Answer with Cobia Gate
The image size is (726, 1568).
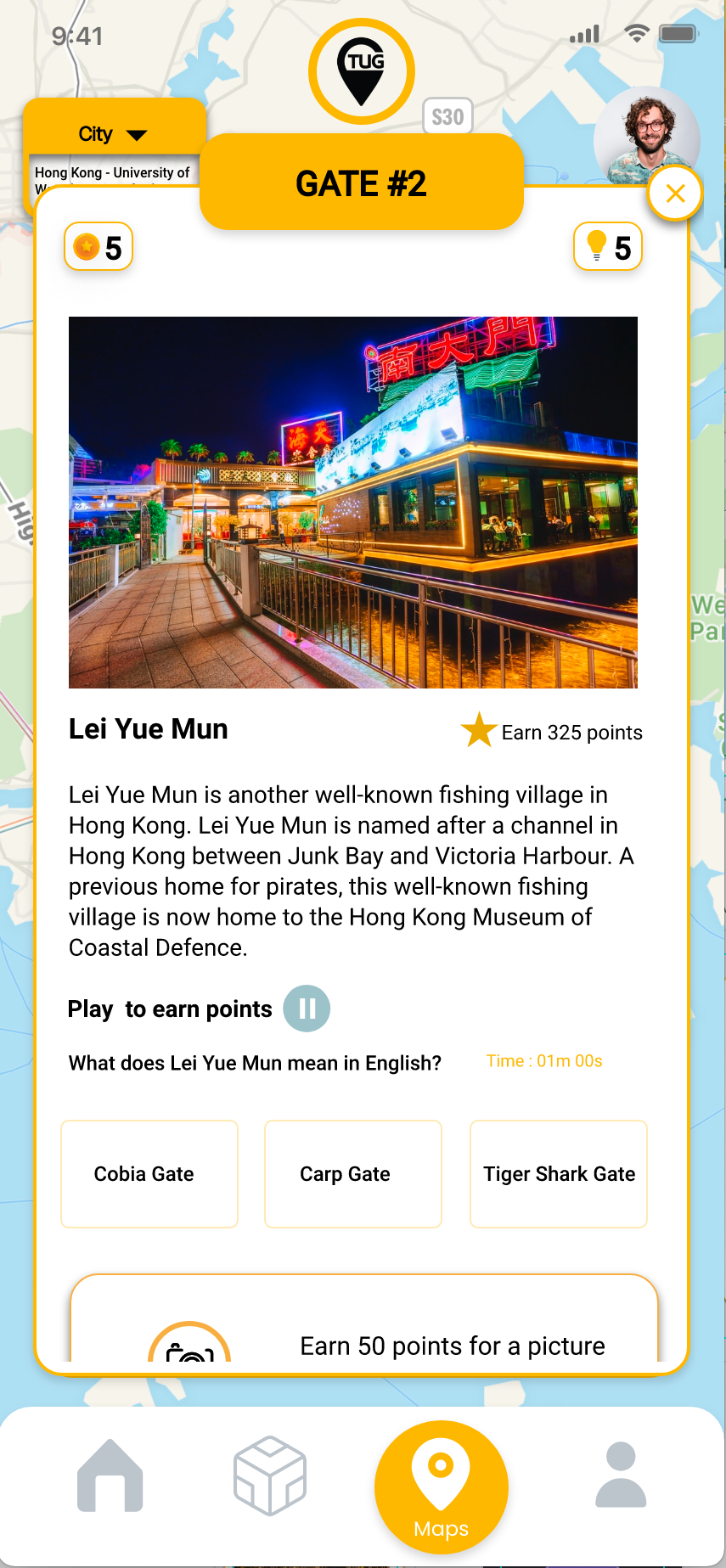pyautogui.click(x=149, y=1174)
